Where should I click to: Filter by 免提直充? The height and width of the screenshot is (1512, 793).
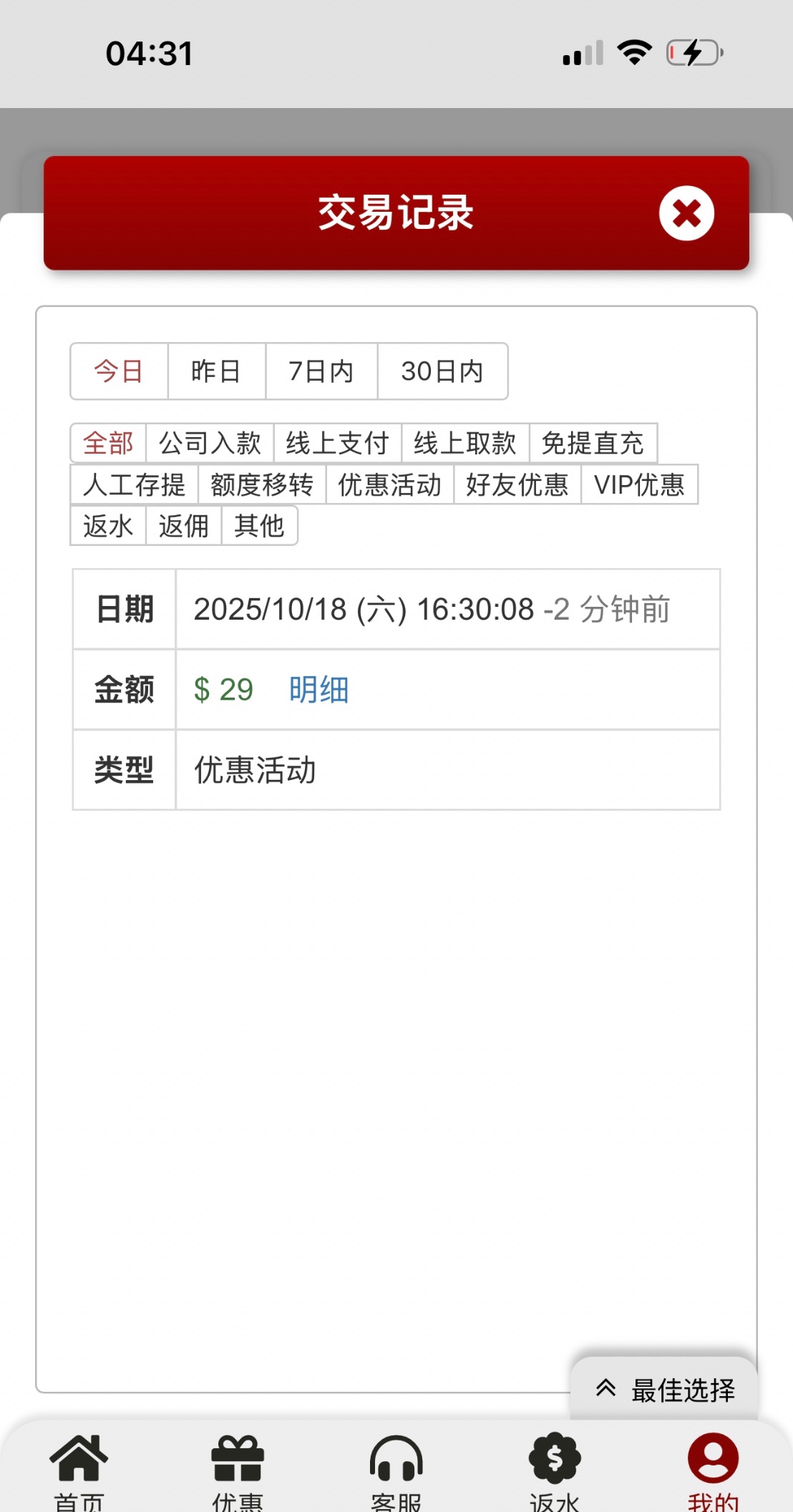(x=593, y=443)
